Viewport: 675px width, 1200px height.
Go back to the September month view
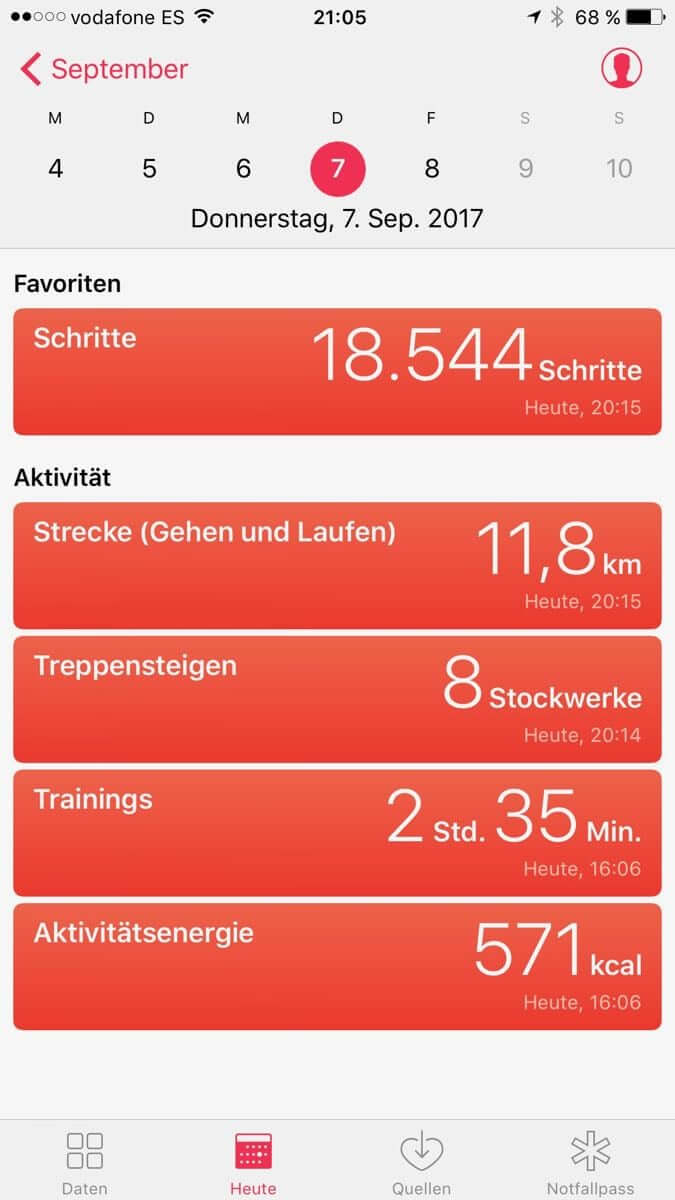(x=103, y=69)
